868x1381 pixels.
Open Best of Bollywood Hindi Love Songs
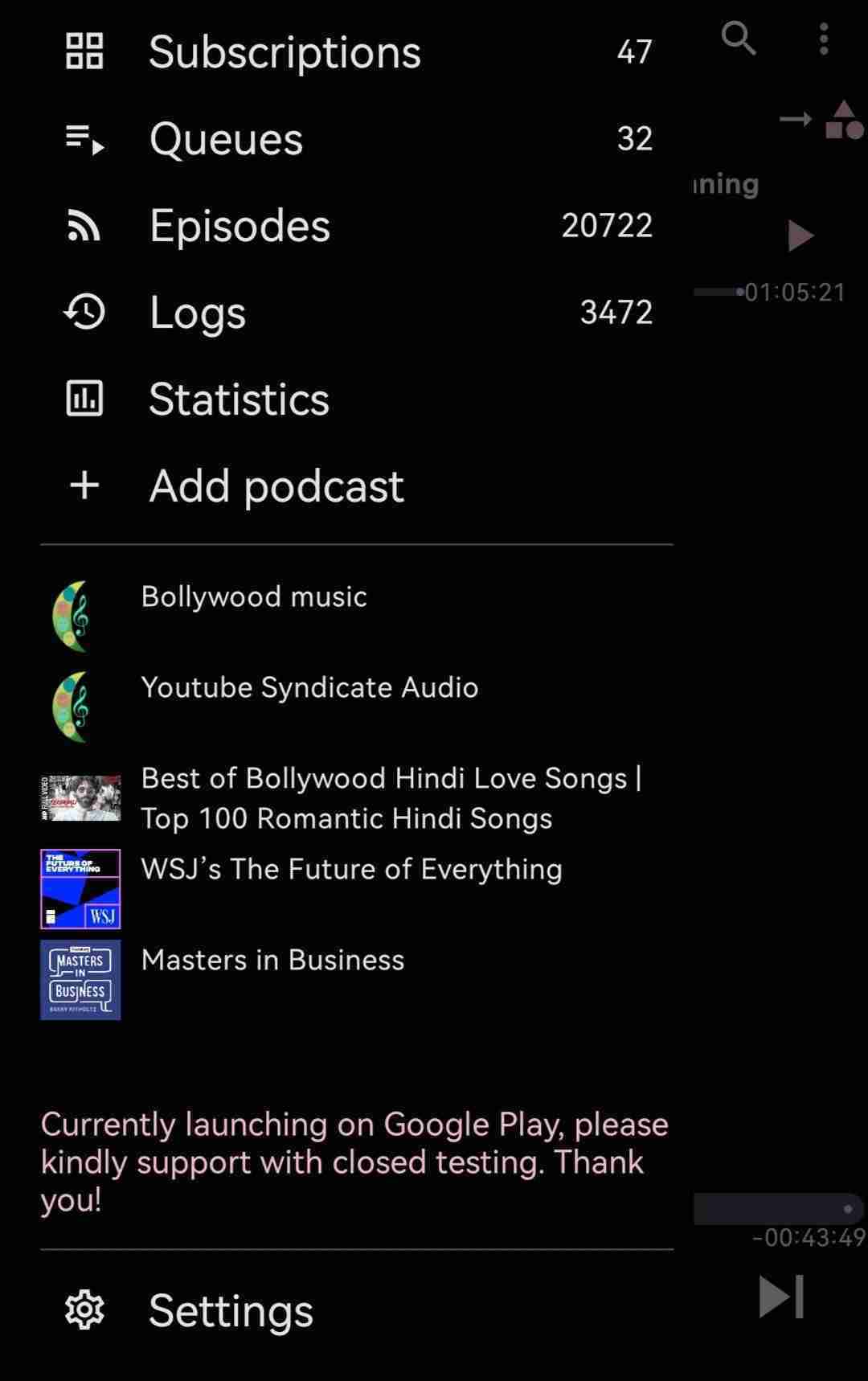pos(391,797)
